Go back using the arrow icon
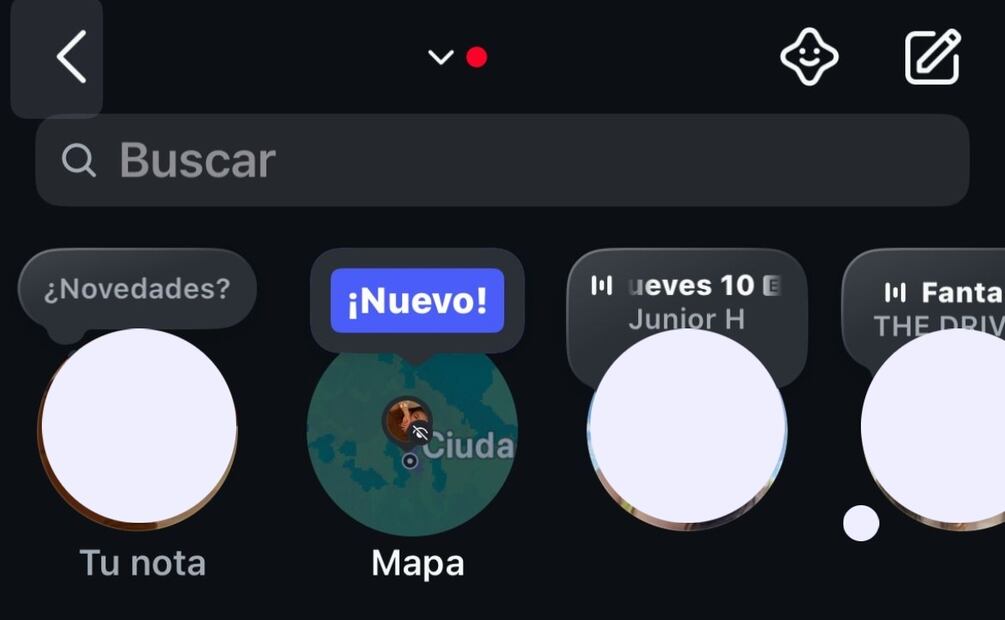Screen dimensions: 1005x620 coord(70,57)
